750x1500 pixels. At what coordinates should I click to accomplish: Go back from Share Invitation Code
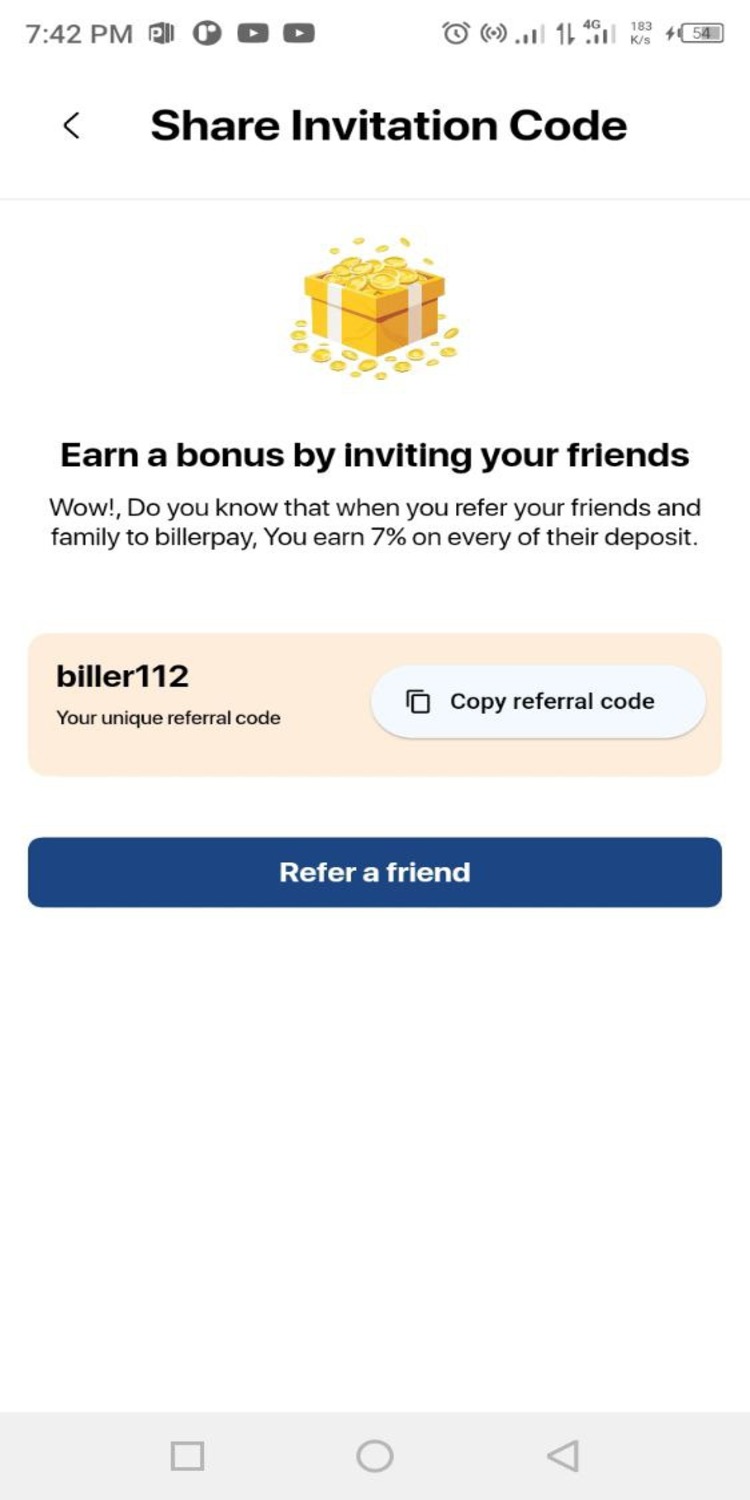[71, 126]
